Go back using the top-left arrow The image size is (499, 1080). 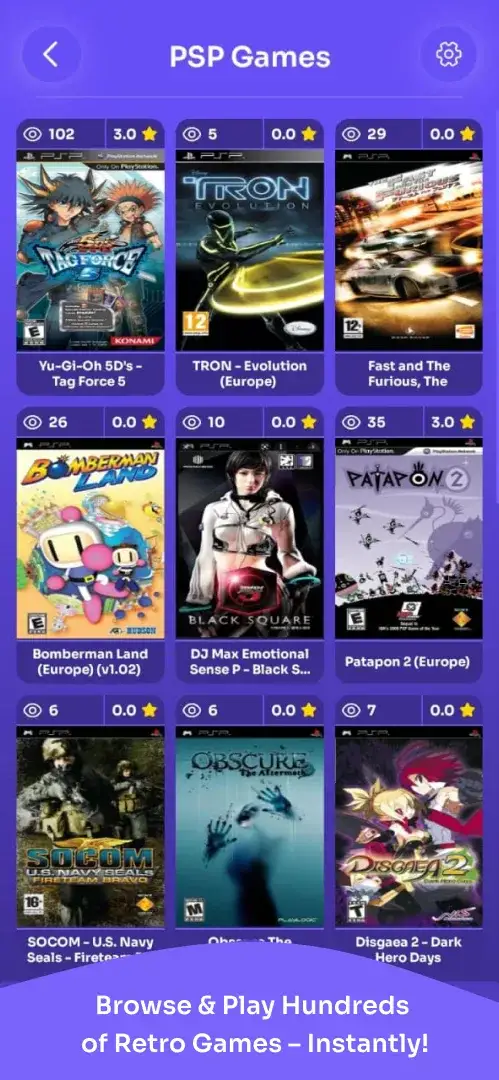pos(51,54)
